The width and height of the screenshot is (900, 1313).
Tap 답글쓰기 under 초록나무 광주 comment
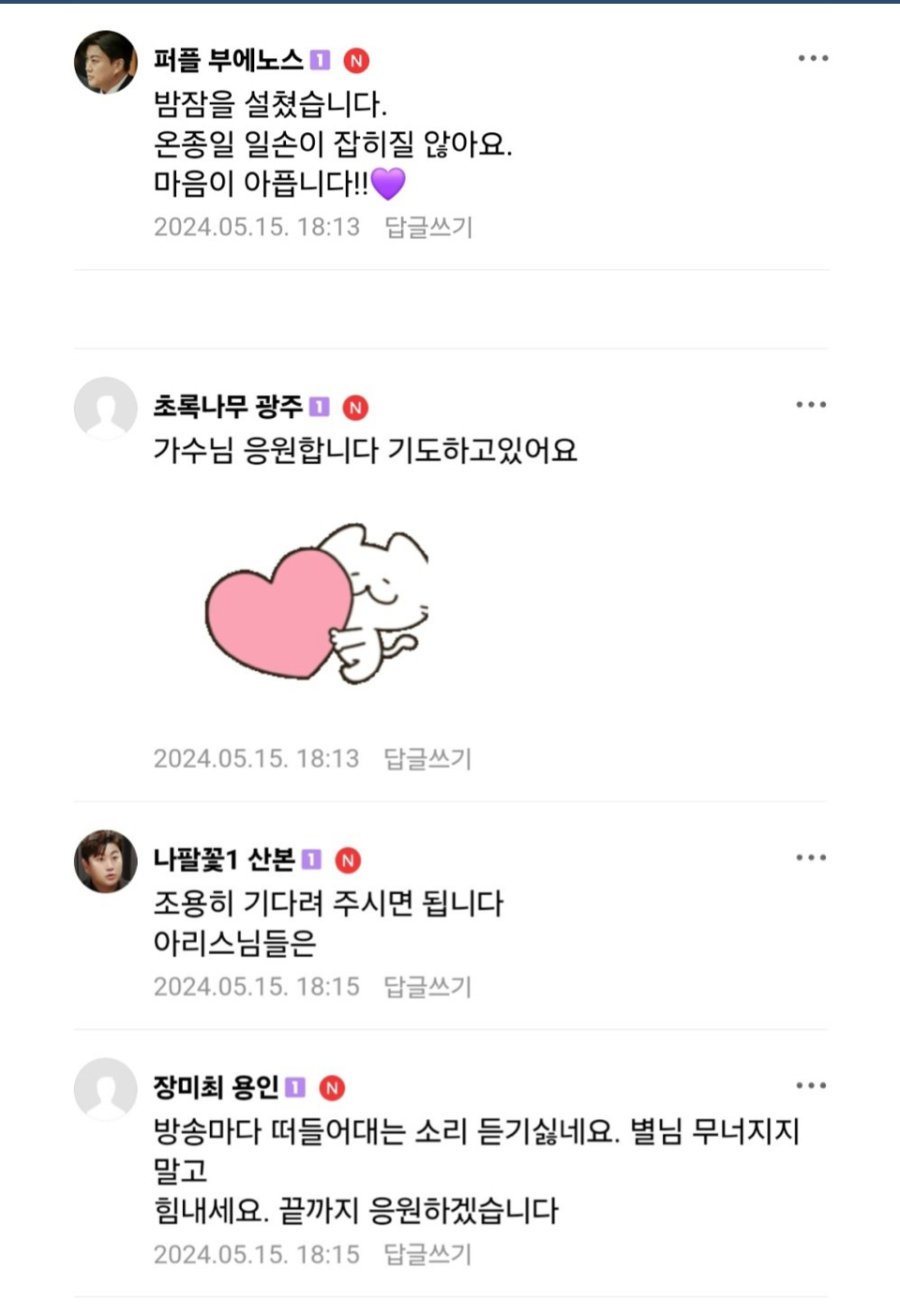click(x=428, y=758)
